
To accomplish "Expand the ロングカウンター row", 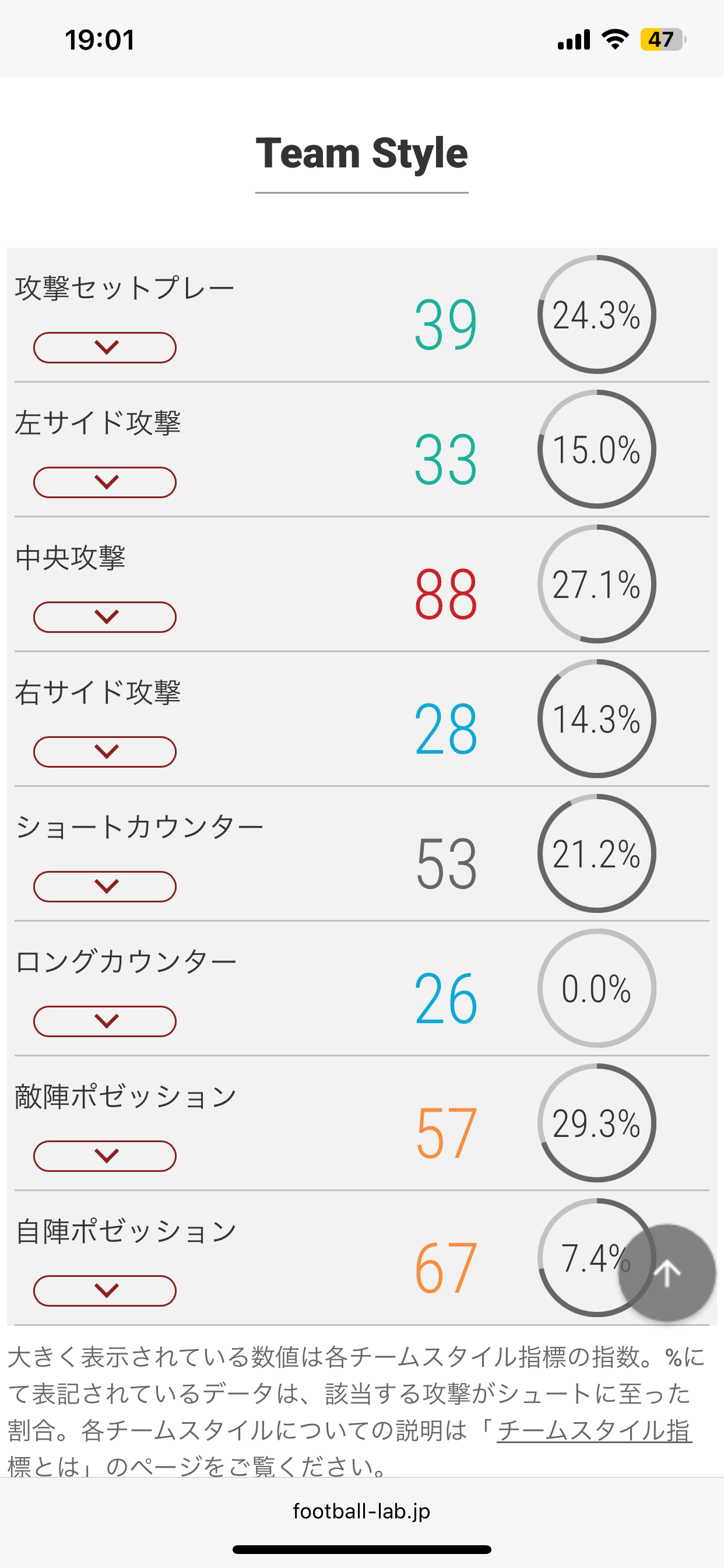I will coord(105,1021).
